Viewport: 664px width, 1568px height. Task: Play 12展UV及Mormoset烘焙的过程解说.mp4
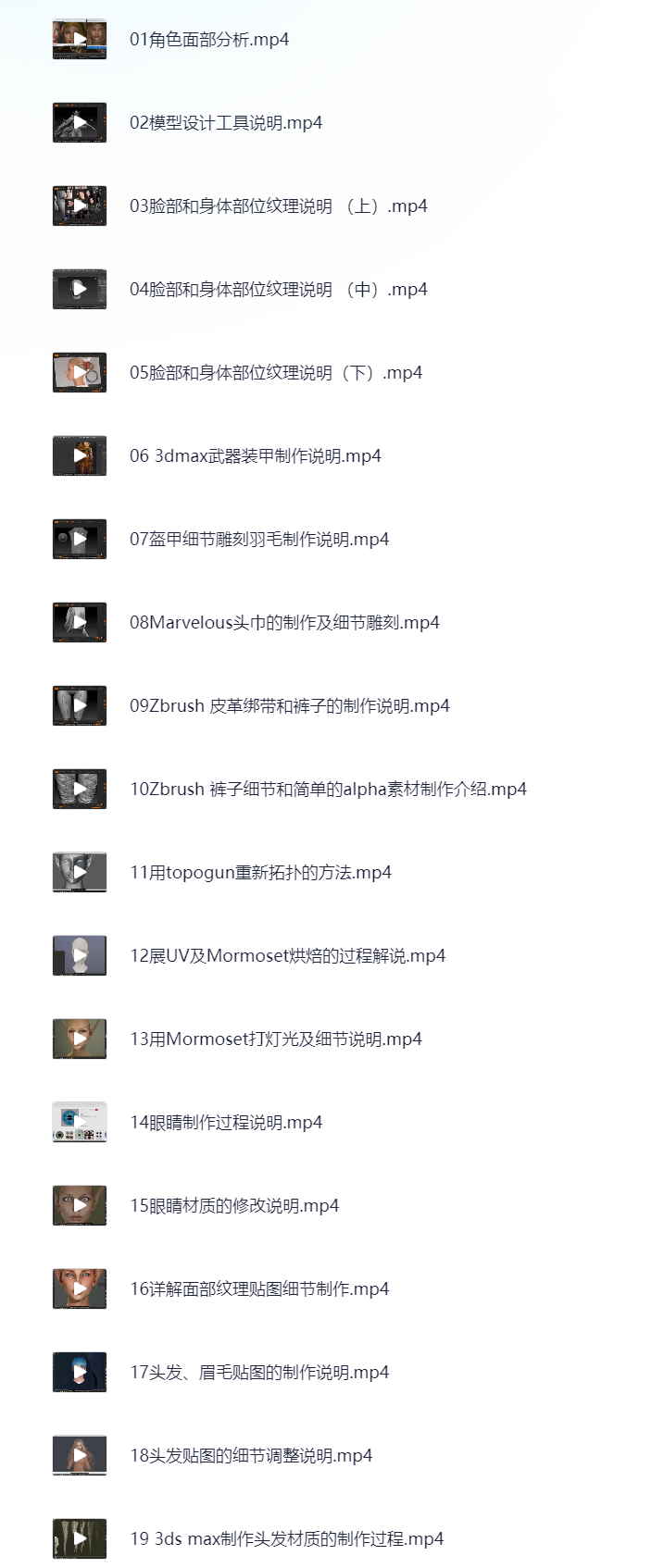click(80, 955)
